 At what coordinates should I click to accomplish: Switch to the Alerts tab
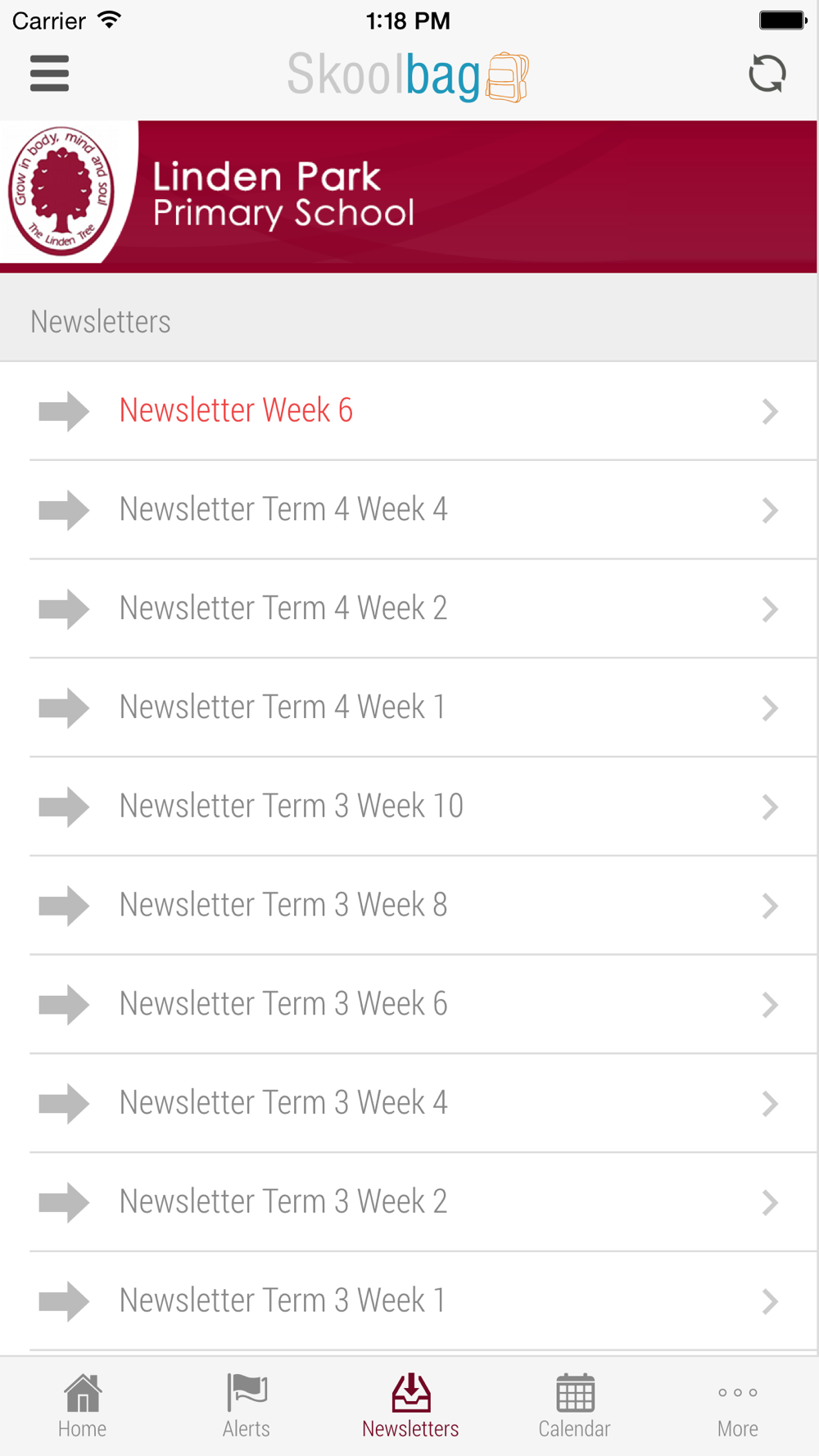[246, 1406]
